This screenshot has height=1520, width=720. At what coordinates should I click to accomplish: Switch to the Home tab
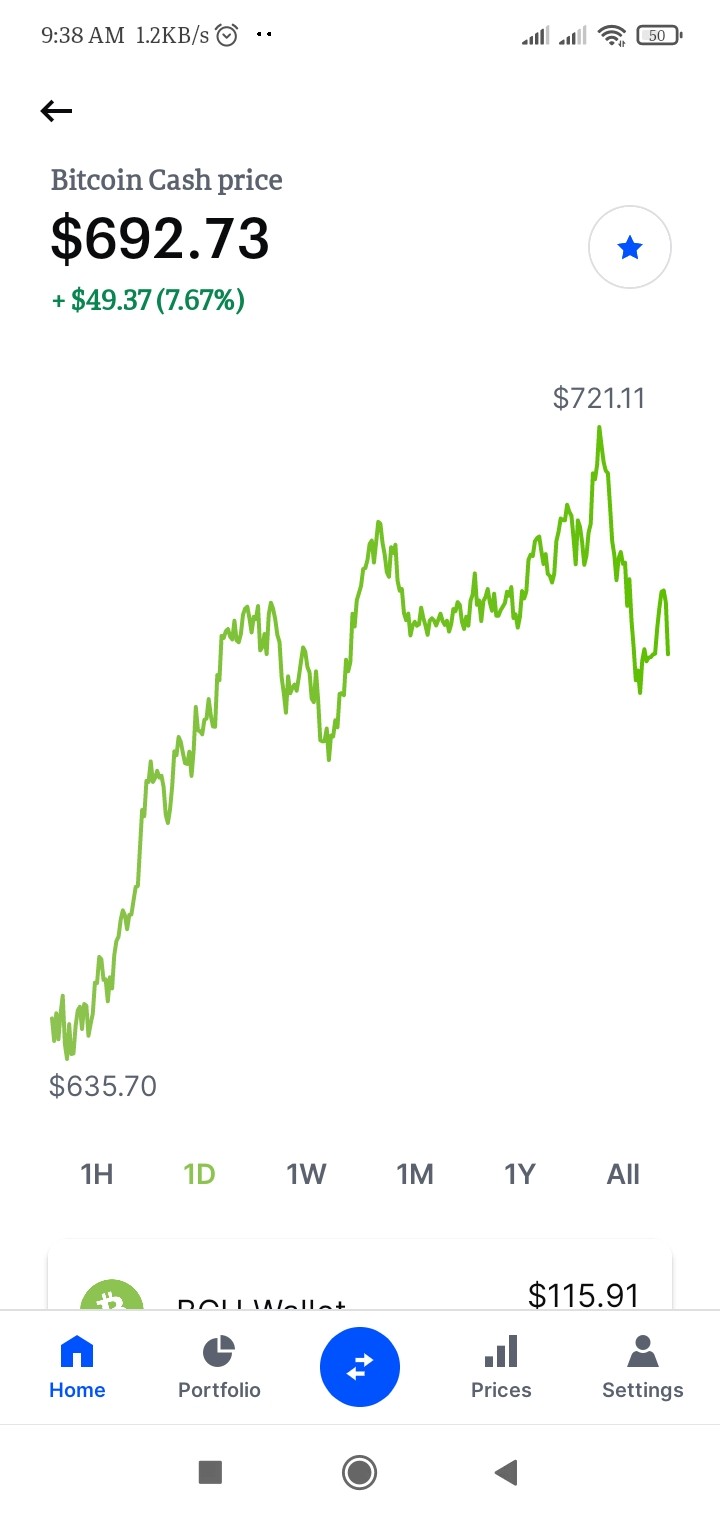(x=77, y=1367)
